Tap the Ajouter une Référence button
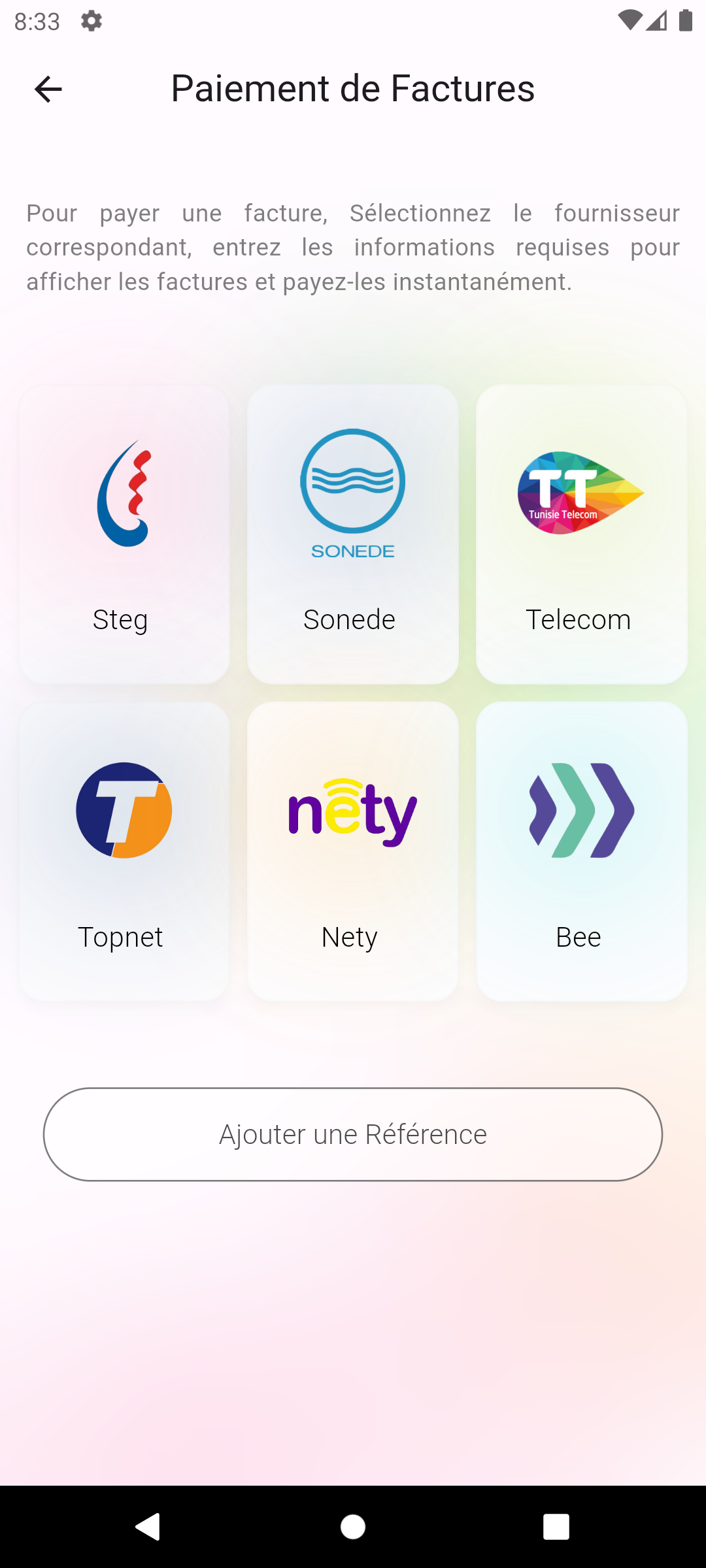 [x=353, y=1134]
